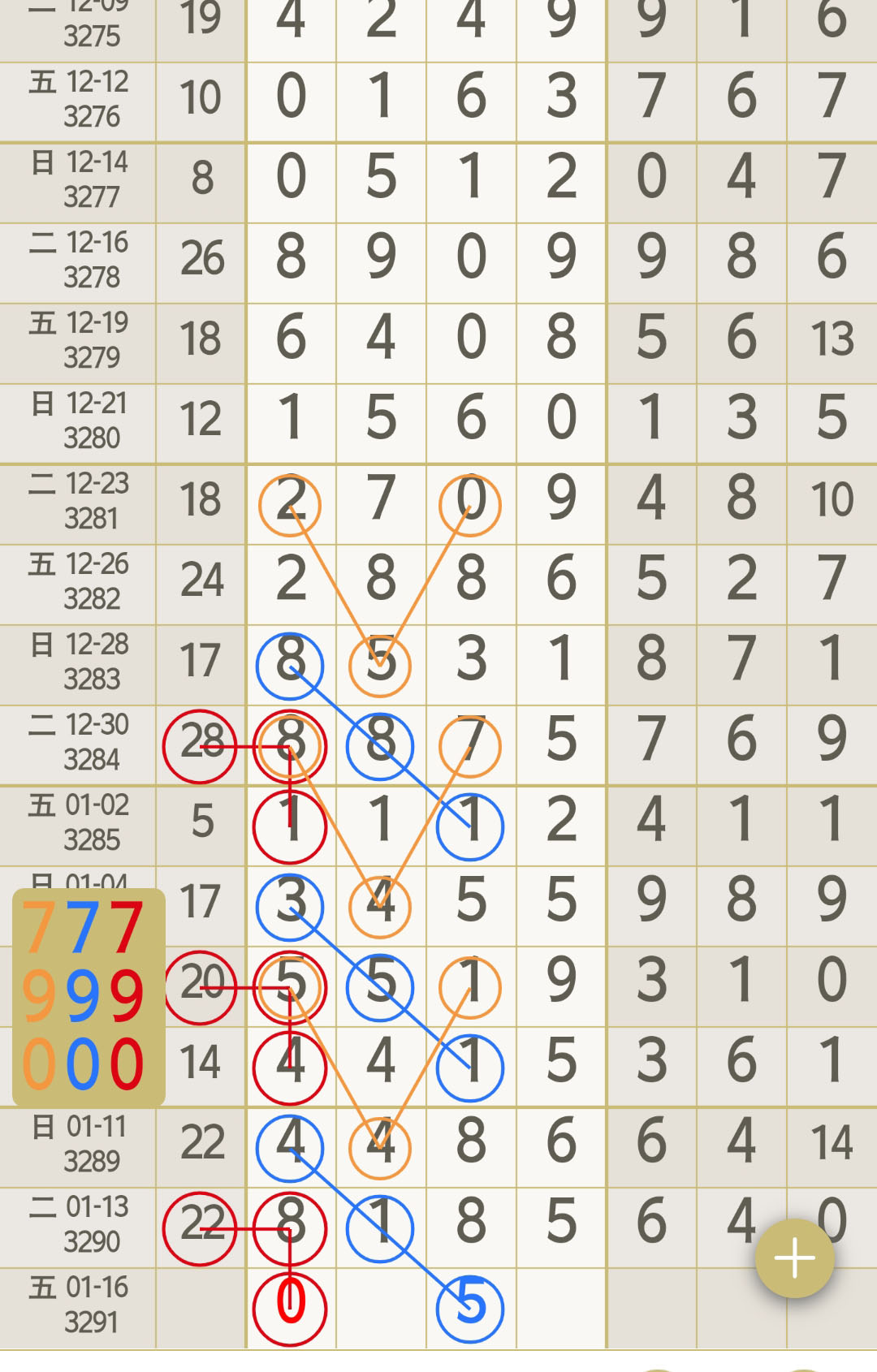Choose the blue 0 in the palette

click(82, 1064)
